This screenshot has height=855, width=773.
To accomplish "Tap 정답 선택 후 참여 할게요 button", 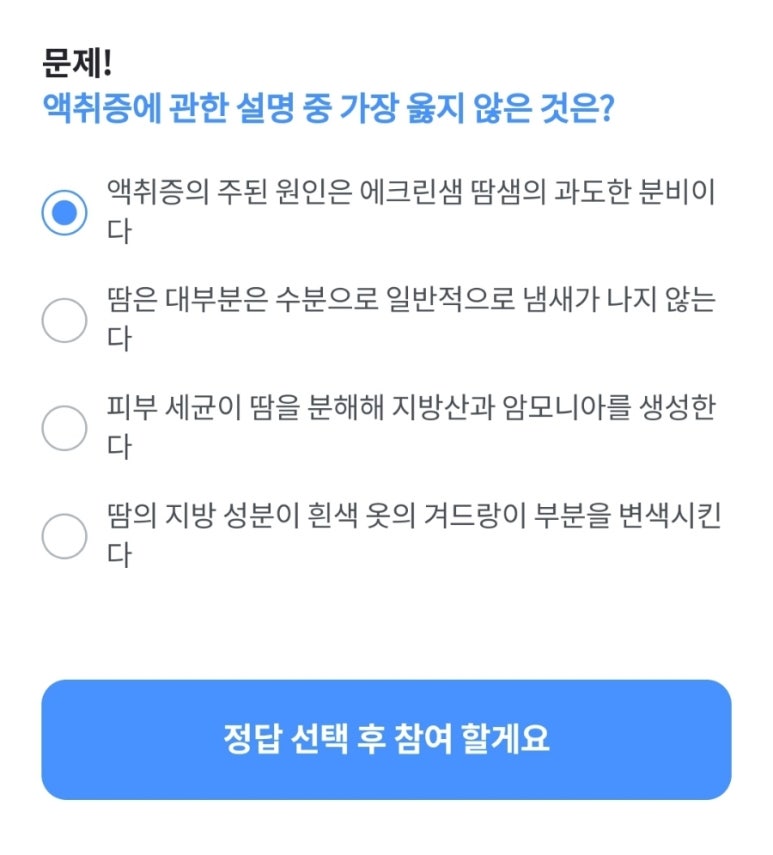I will pyautogui.click(x=386, y=740).
